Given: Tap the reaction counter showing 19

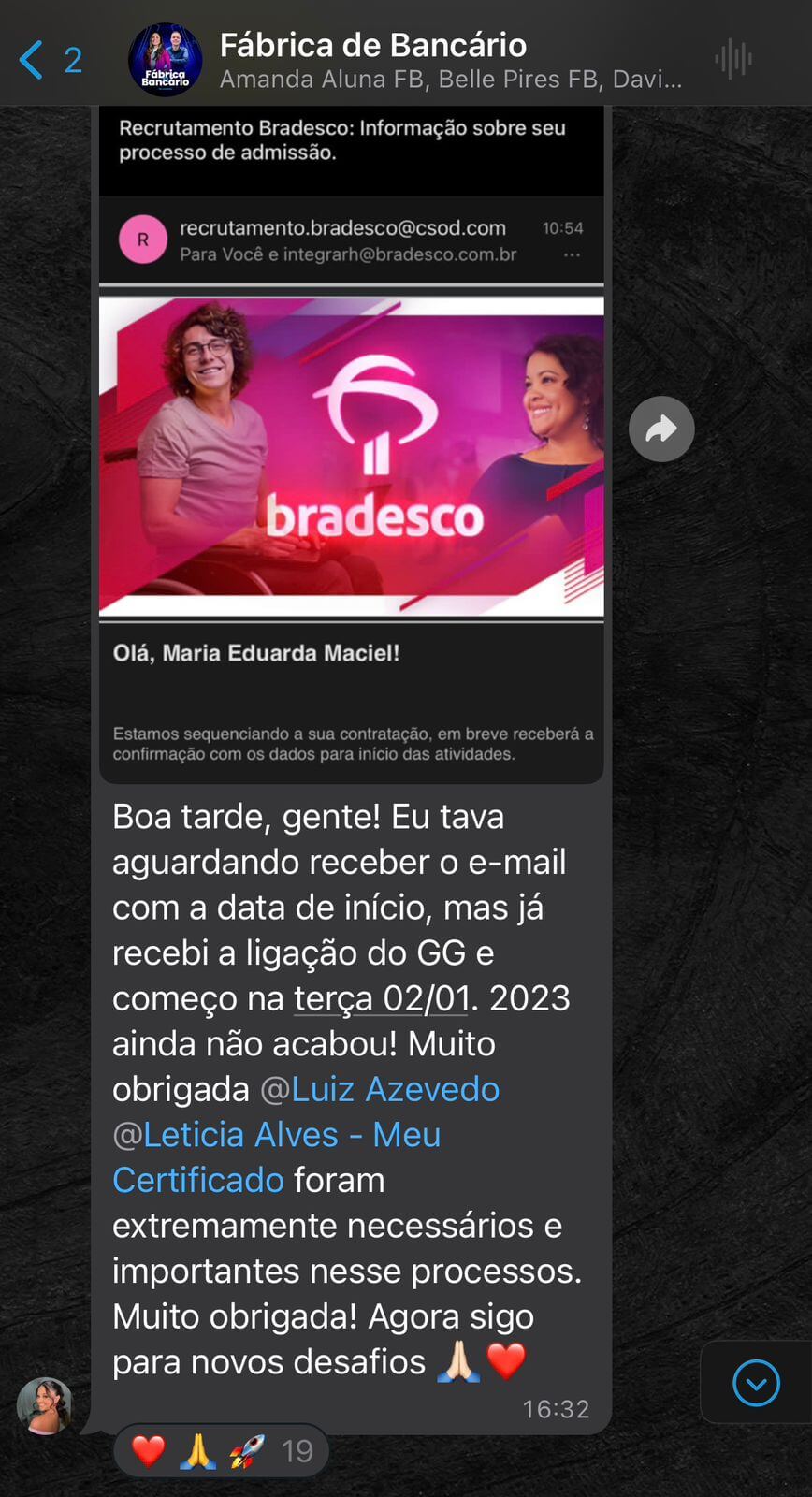Looking at the screenshot, I should (297, 1450).
